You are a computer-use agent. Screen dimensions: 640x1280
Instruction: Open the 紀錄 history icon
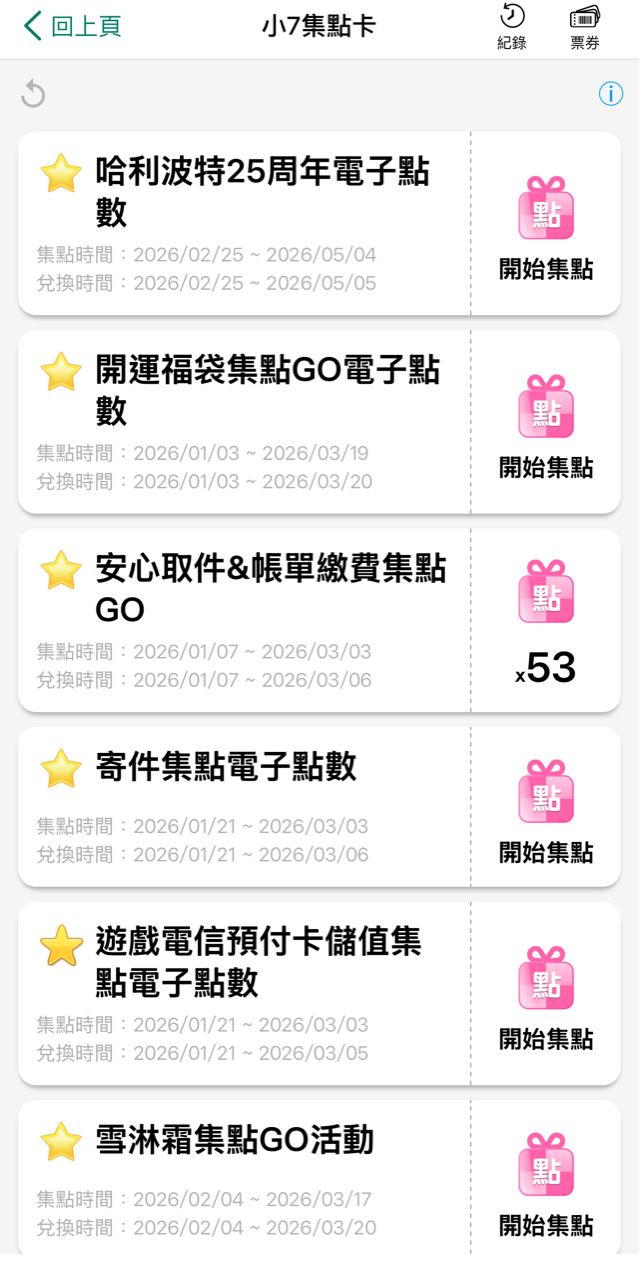tap(512, 27)
